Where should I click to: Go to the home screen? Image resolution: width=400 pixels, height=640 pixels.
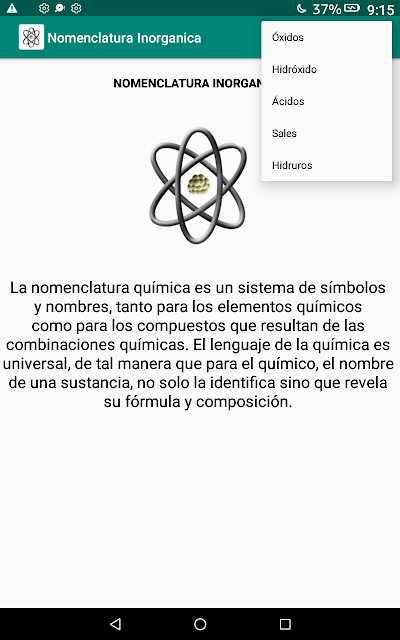click(200, 624)
